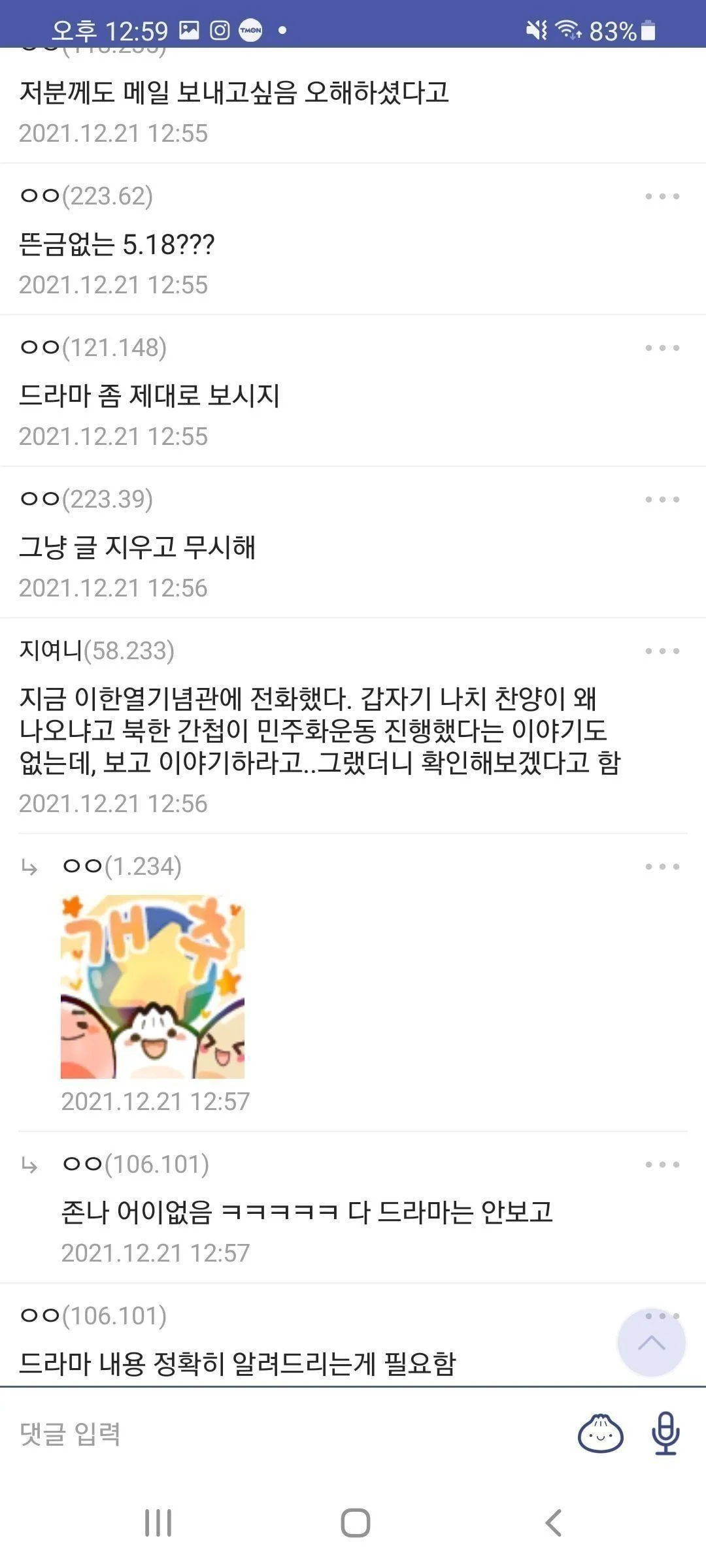Open options for the 121.148 comment
The height and width of the screenshot is (1568, 706).
(x=662, y=348)
